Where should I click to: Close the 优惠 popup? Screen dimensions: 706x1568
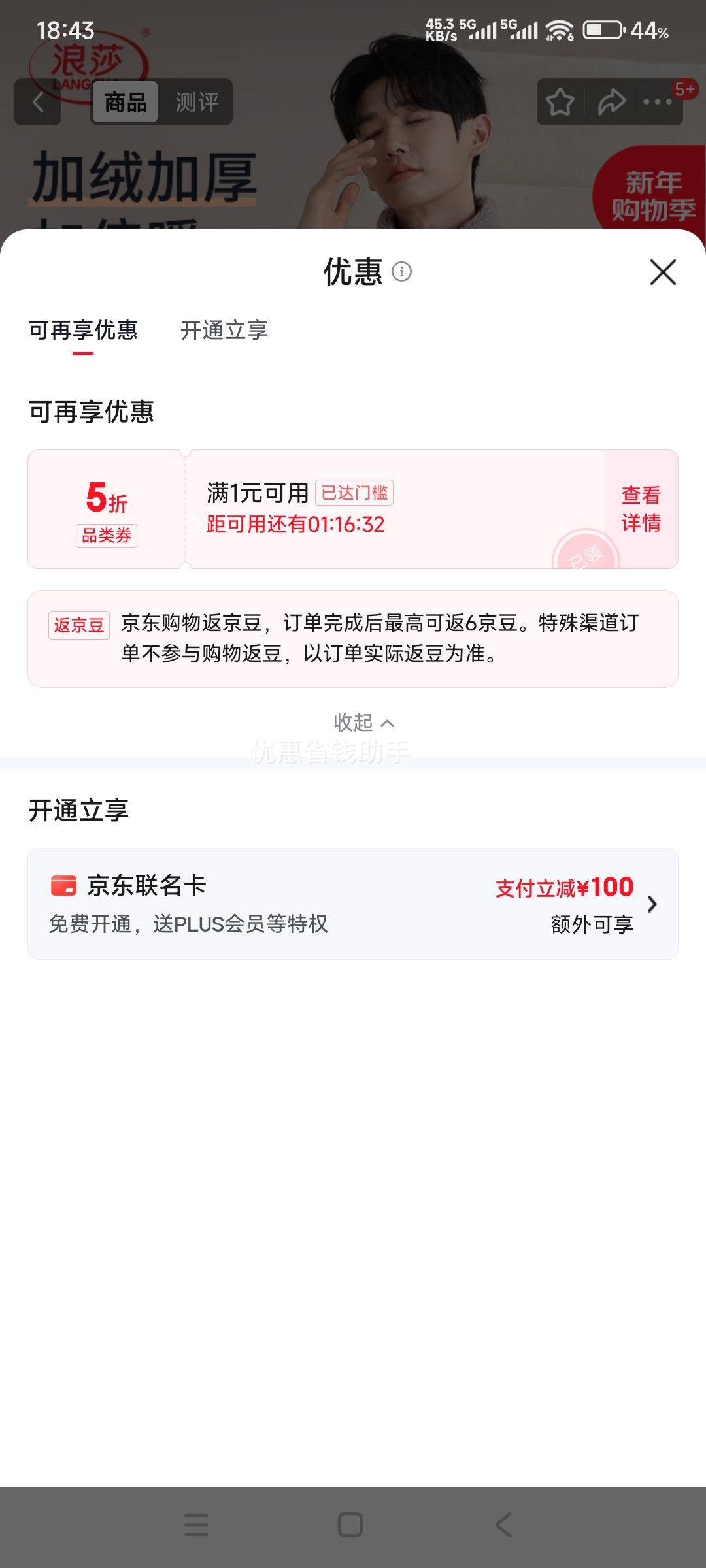tap(663, 273)
